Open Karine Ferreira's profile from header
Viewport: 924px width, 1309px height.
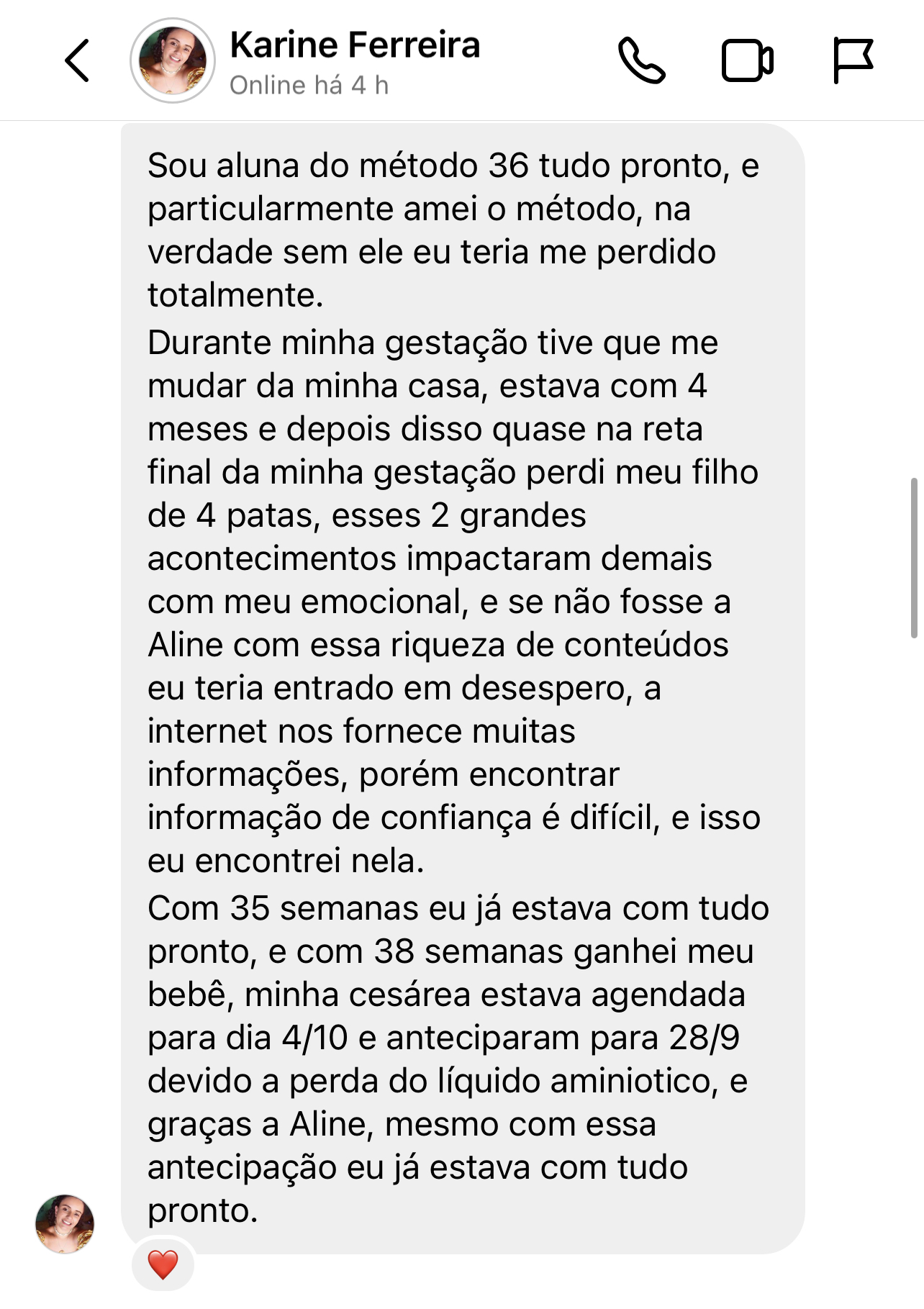(353, 60)
